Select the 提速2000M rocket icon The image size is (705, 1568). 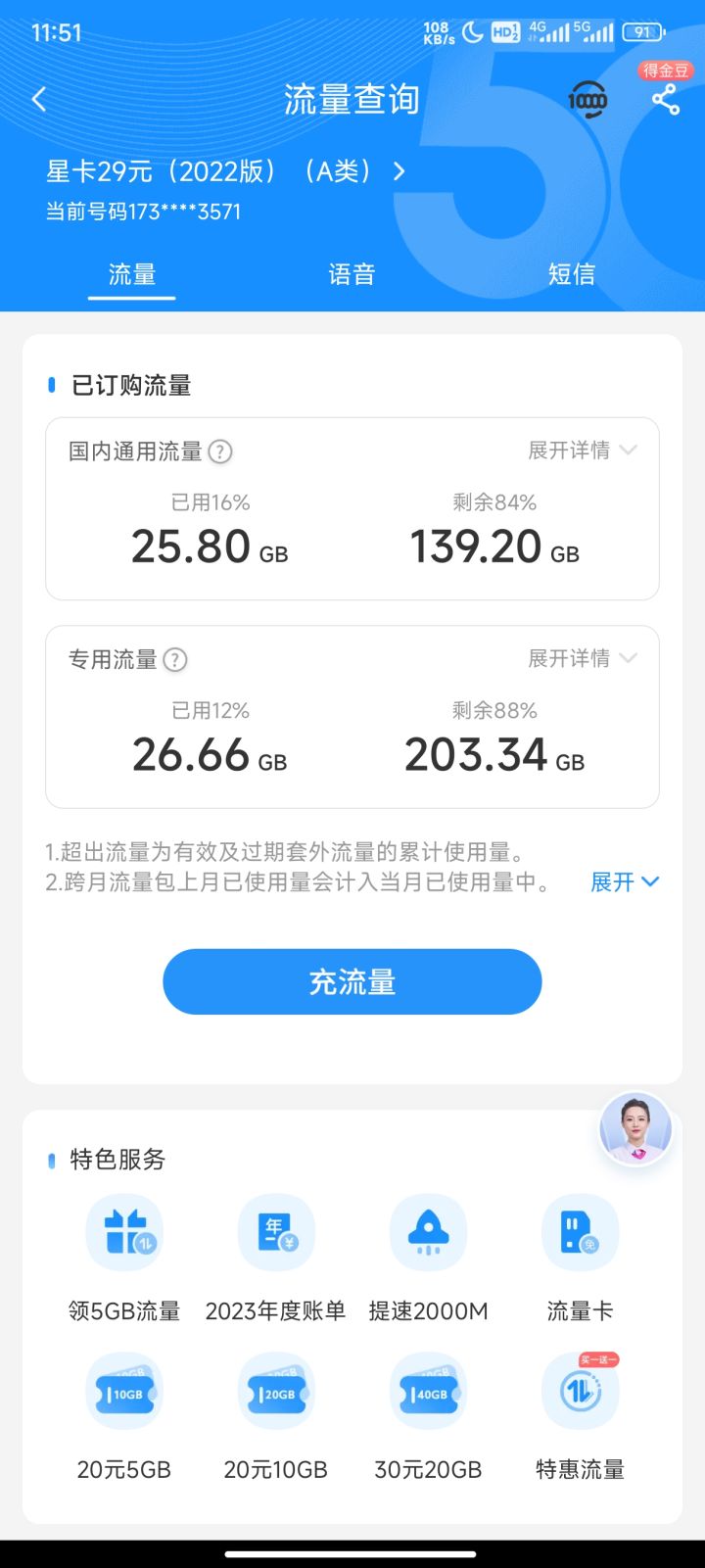tap(427, 1233)
